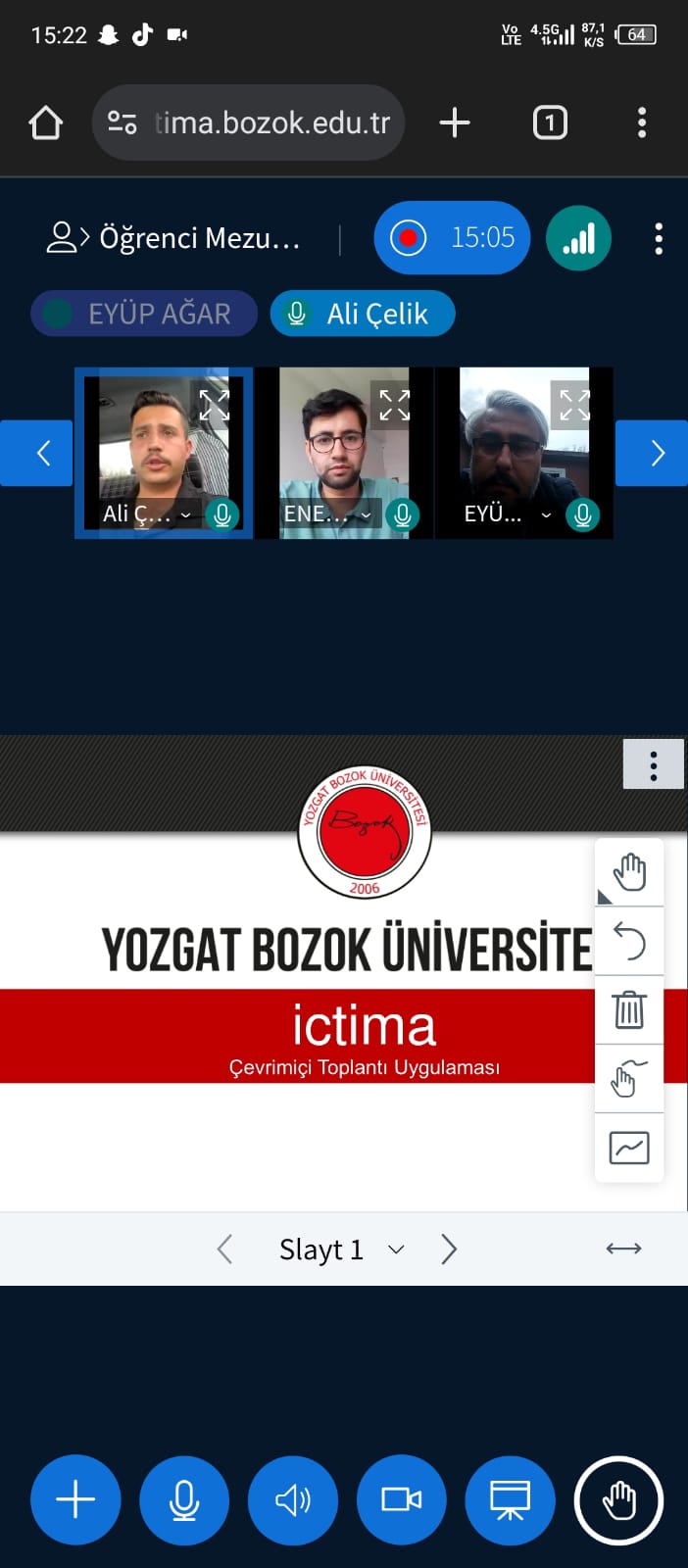Open the browser home page

[x=46, y=122]
